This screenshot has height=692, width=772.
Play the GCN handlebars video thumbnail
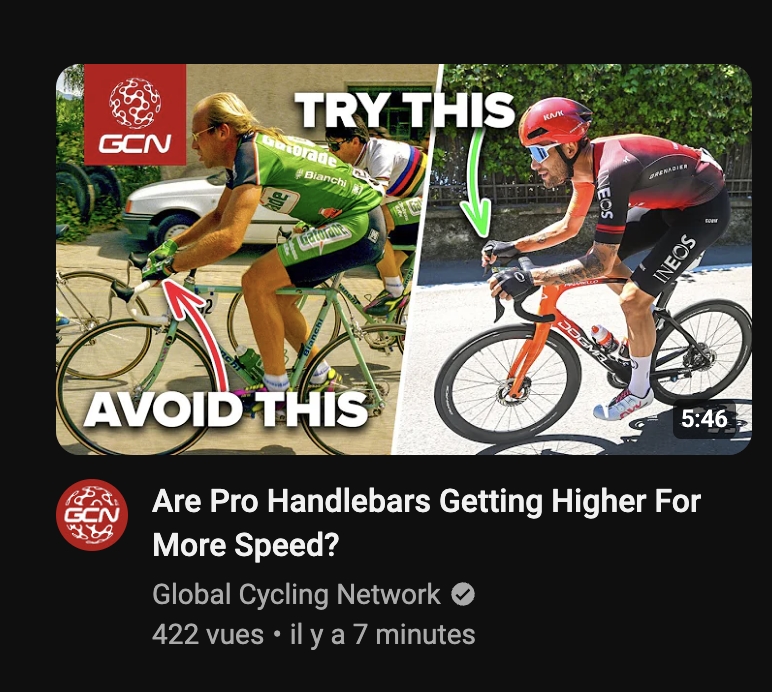point(402,259)
